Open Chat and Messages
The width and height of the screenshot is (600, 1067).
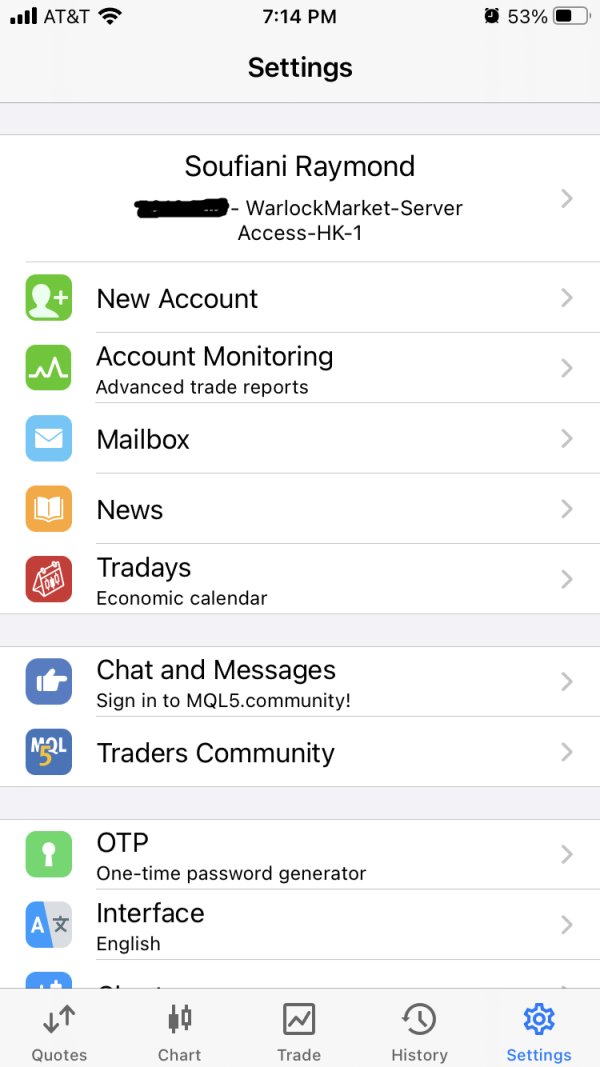click(300, 681)
